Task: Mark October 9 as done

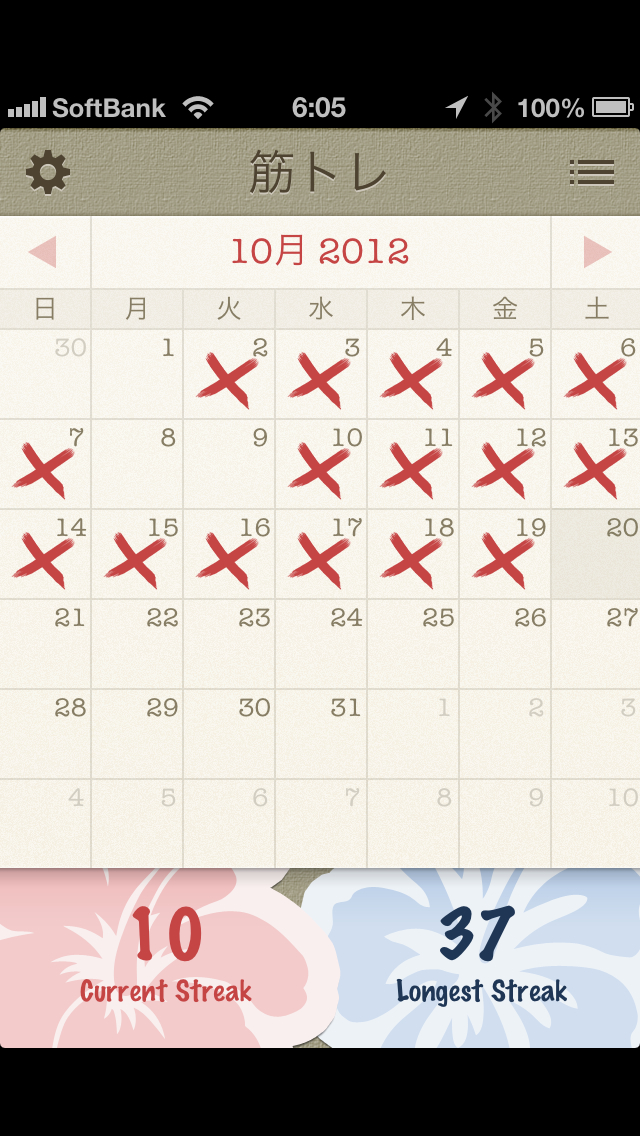Action: 230,464
